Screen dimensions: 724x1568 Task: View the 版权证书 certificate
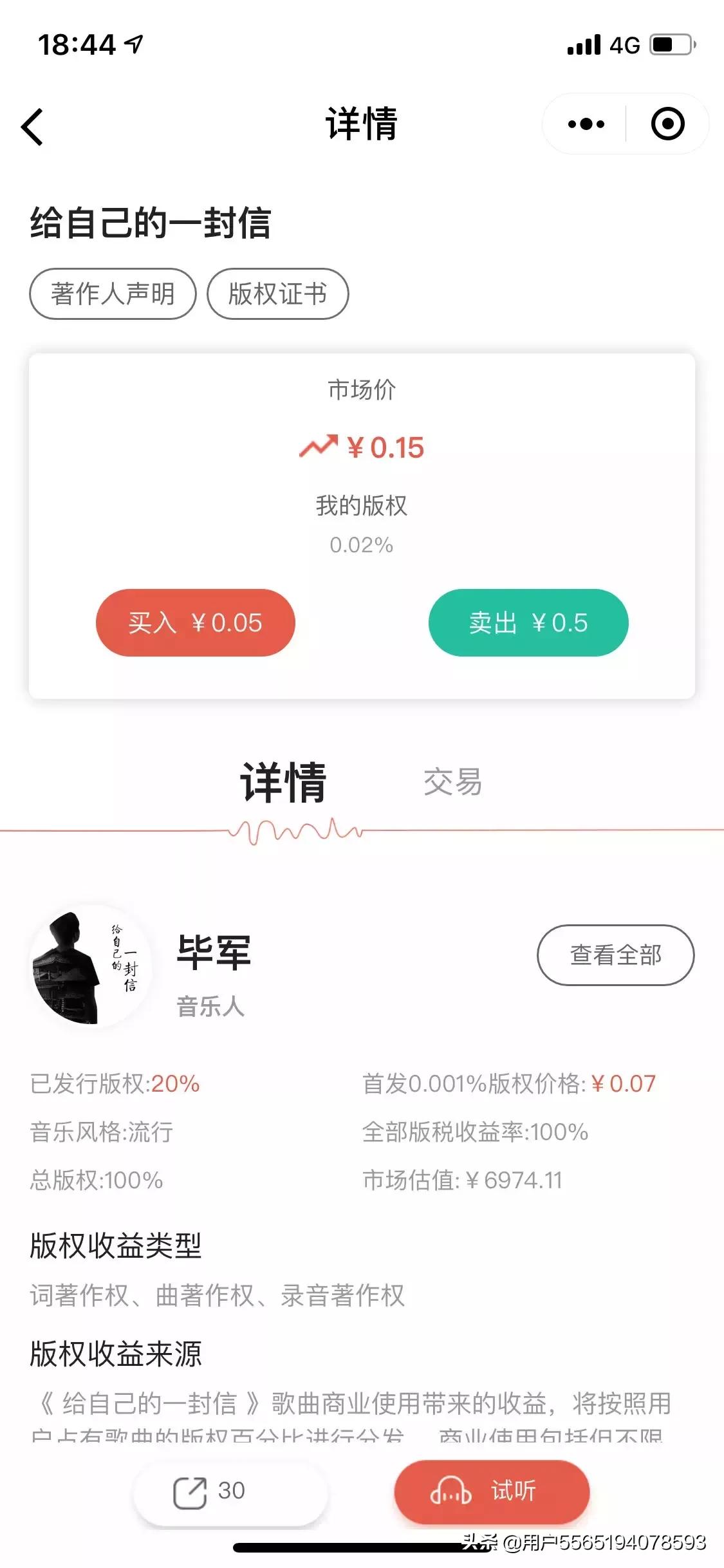(x=277, y=294)
